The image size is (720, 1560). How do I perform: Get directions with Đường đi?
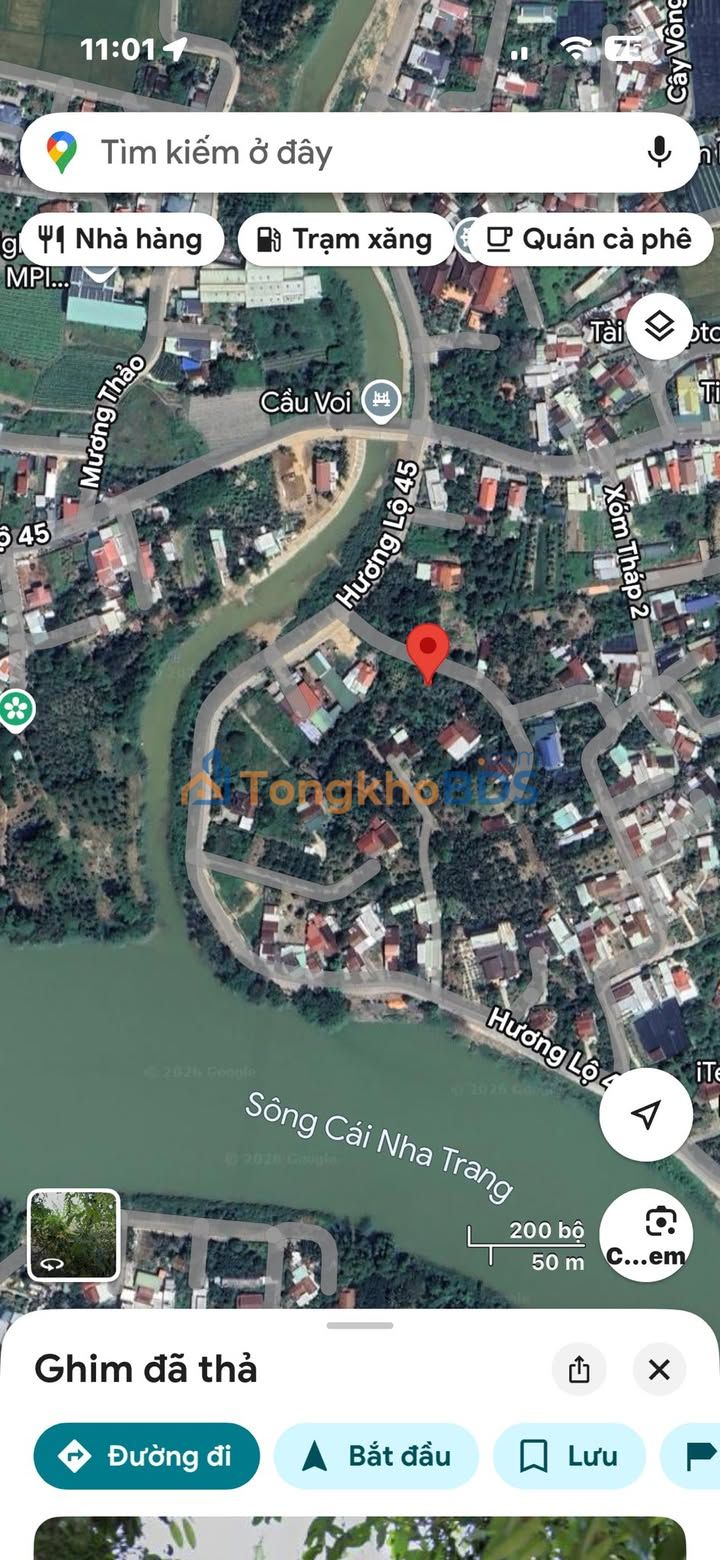pos(147,1456)
